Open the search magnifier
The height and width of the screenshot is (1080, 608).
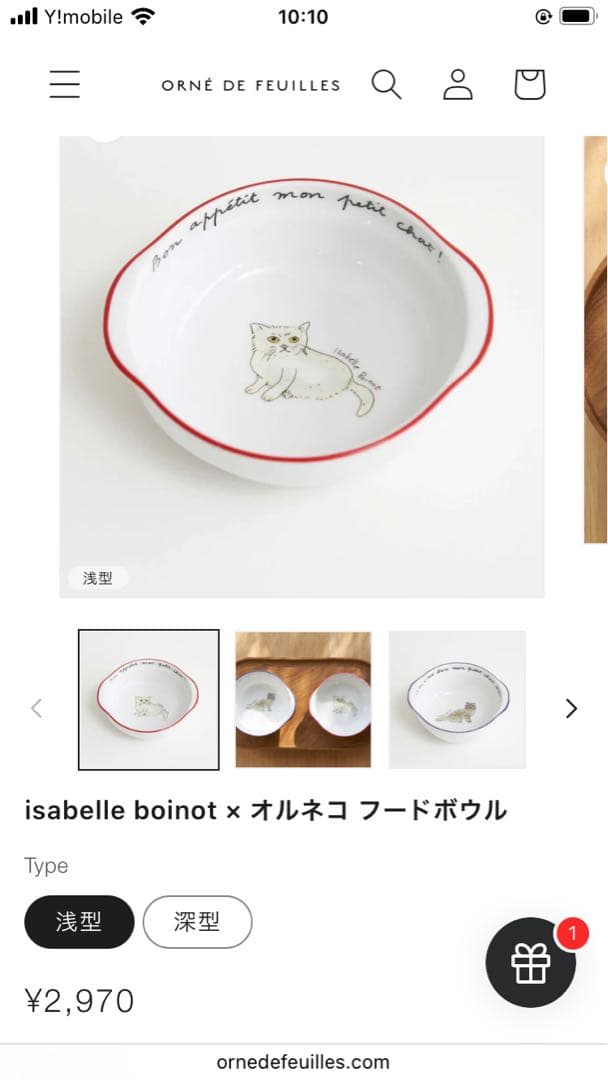[x=386, y=85]
